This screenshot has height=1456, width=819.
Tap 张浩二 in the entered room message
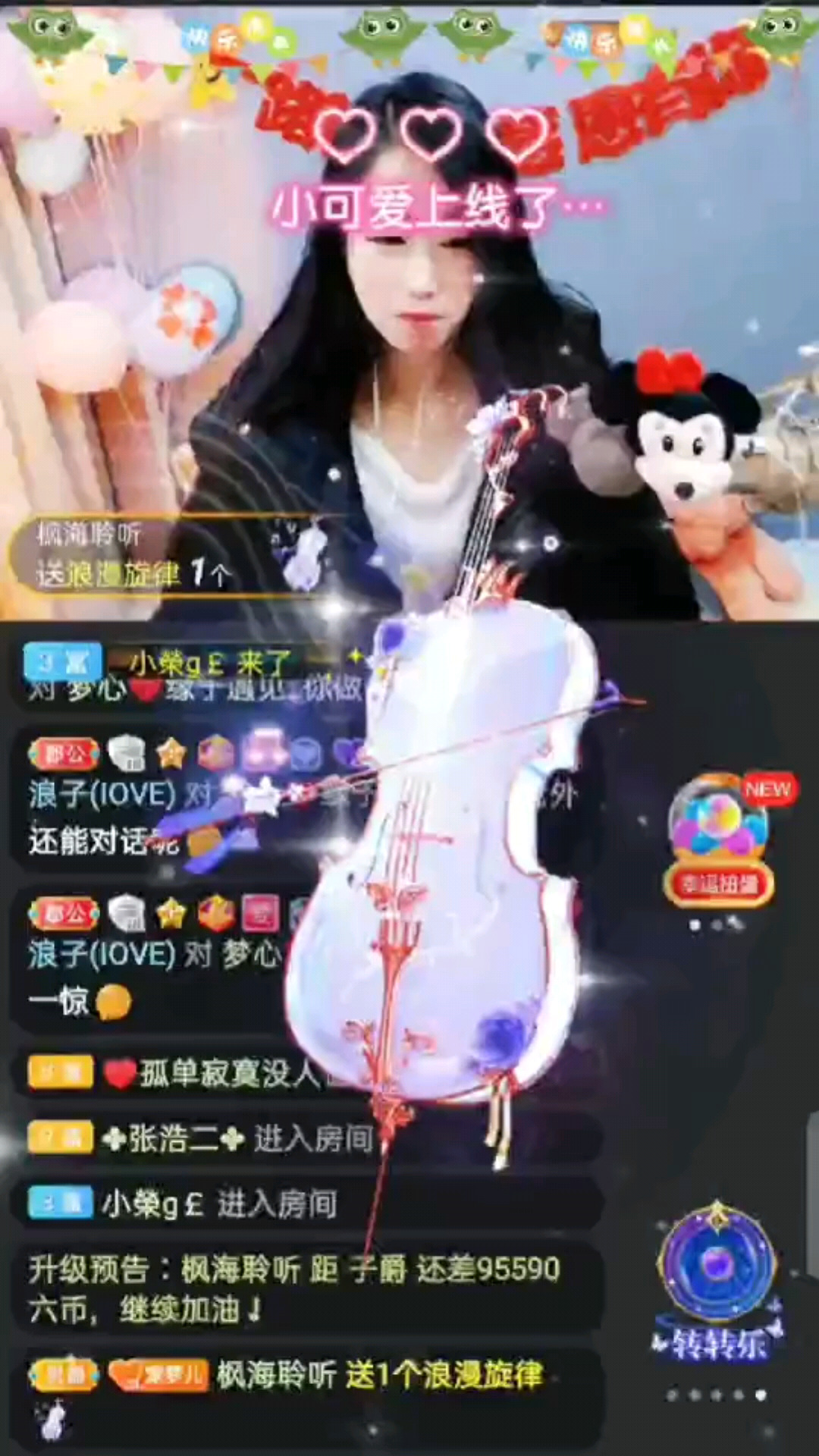pyautogui.click(x=174, y=1139)
